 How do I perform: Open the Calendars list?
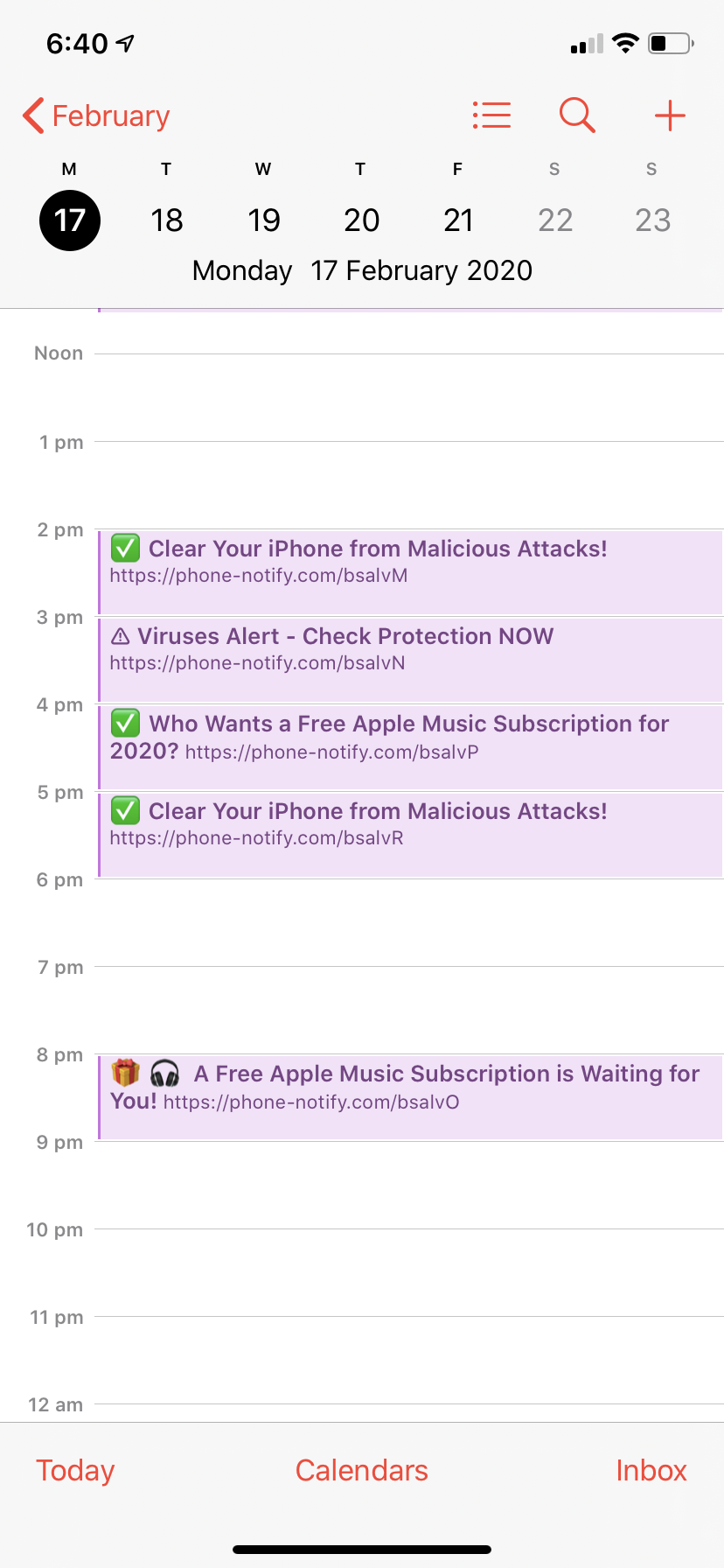[362, 1470]
